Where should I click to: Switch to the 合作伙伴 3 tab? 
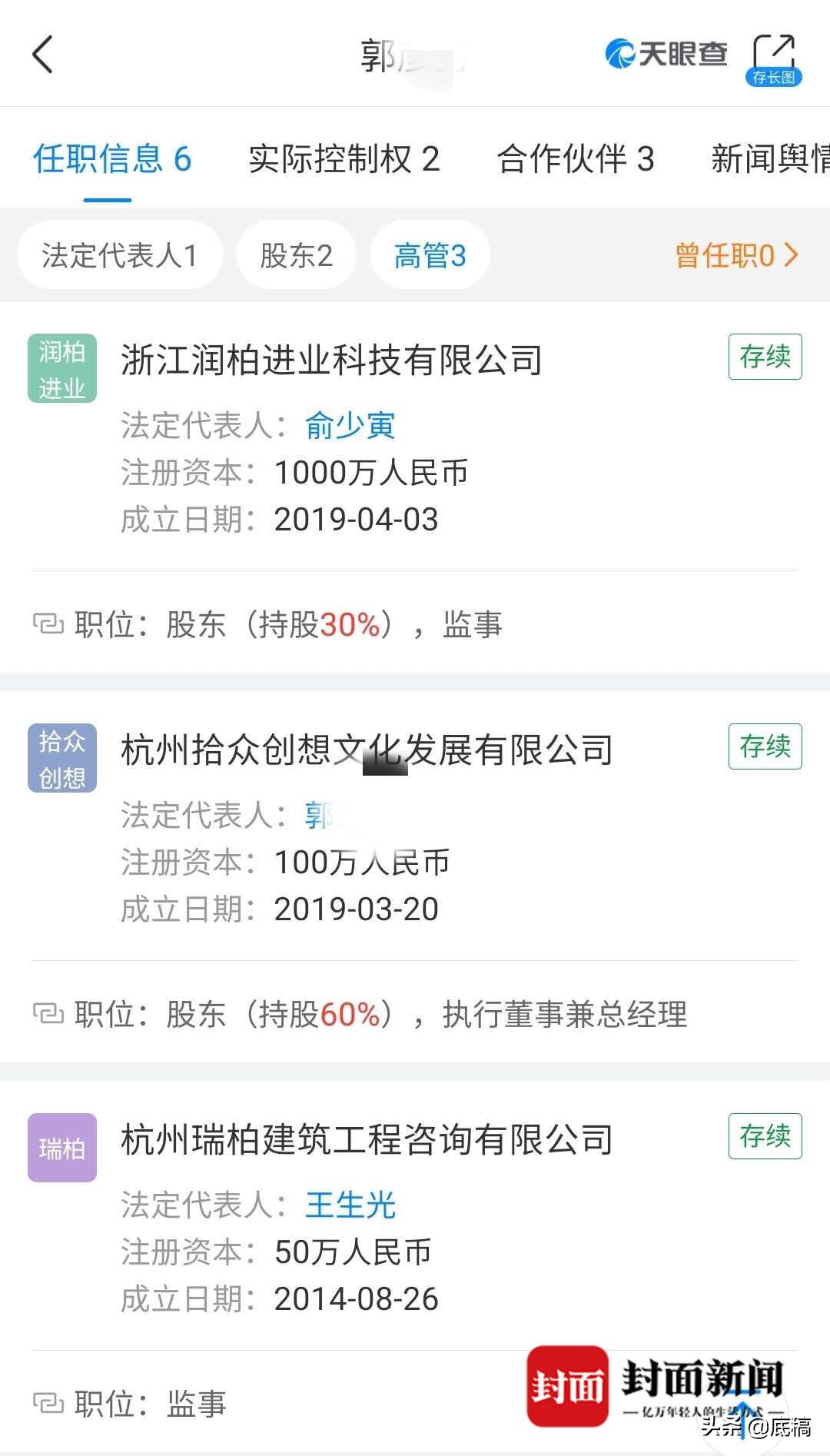click(576, 159)
